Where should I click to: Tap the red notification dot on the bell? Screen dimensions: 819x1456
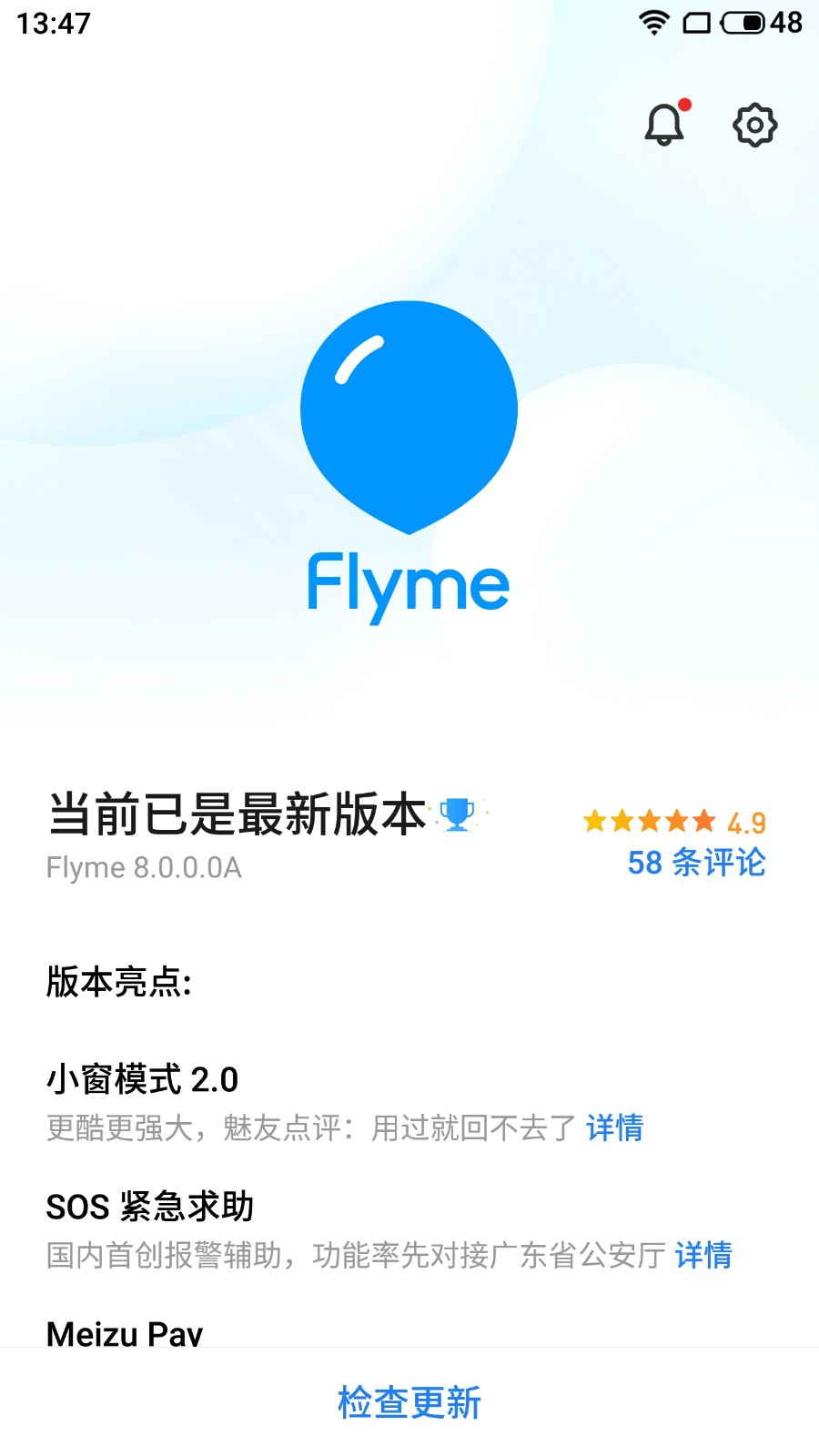684,105
